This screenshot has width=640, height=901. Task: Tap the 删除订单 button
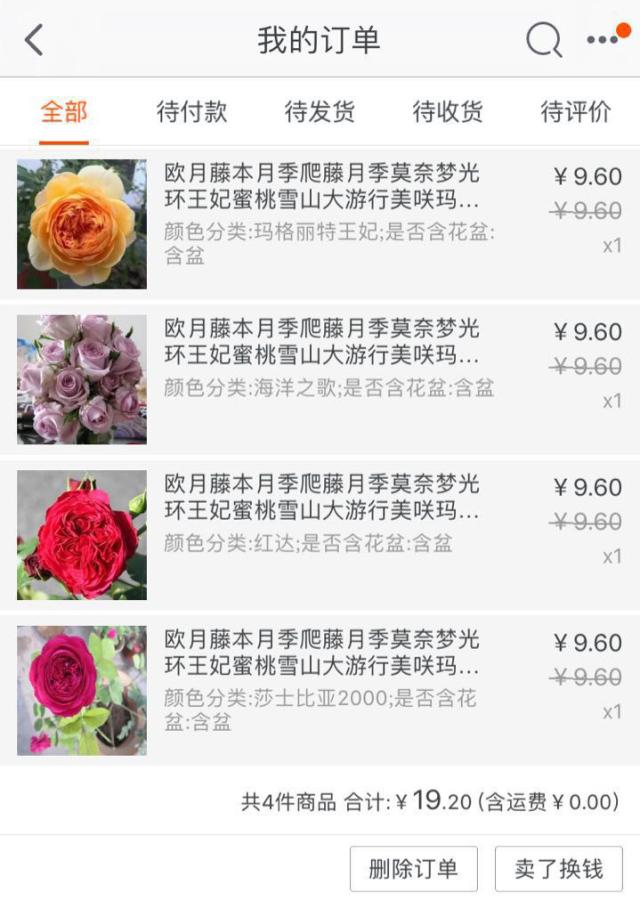coord(413,869)
